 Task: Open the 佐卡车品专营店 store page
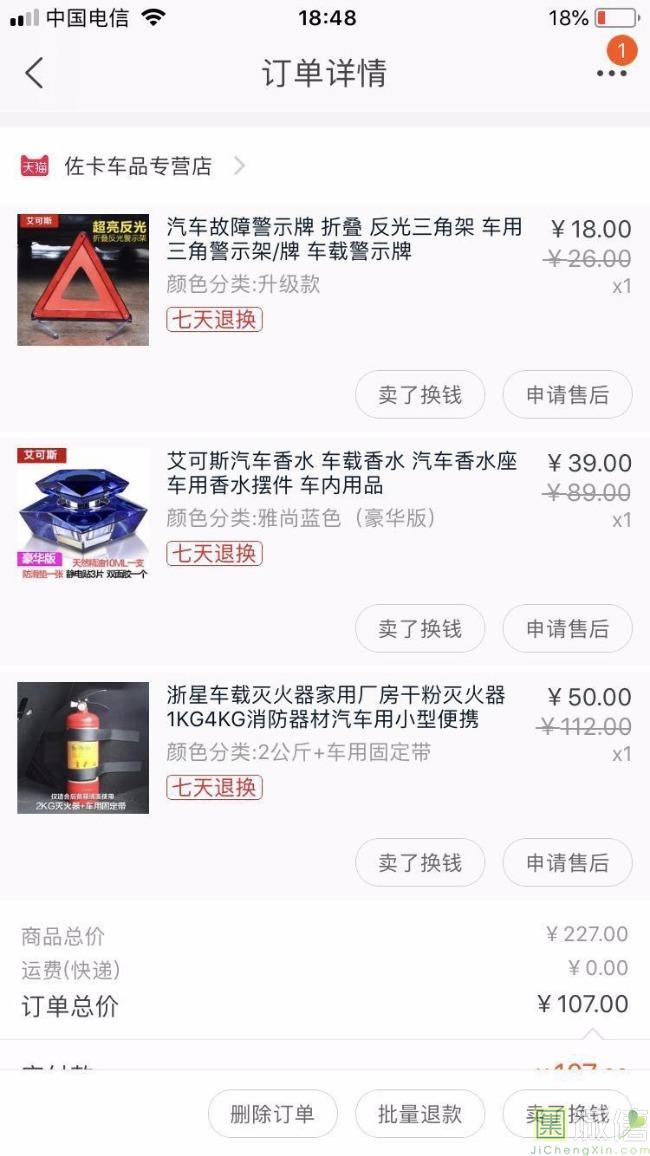point(138,166)
